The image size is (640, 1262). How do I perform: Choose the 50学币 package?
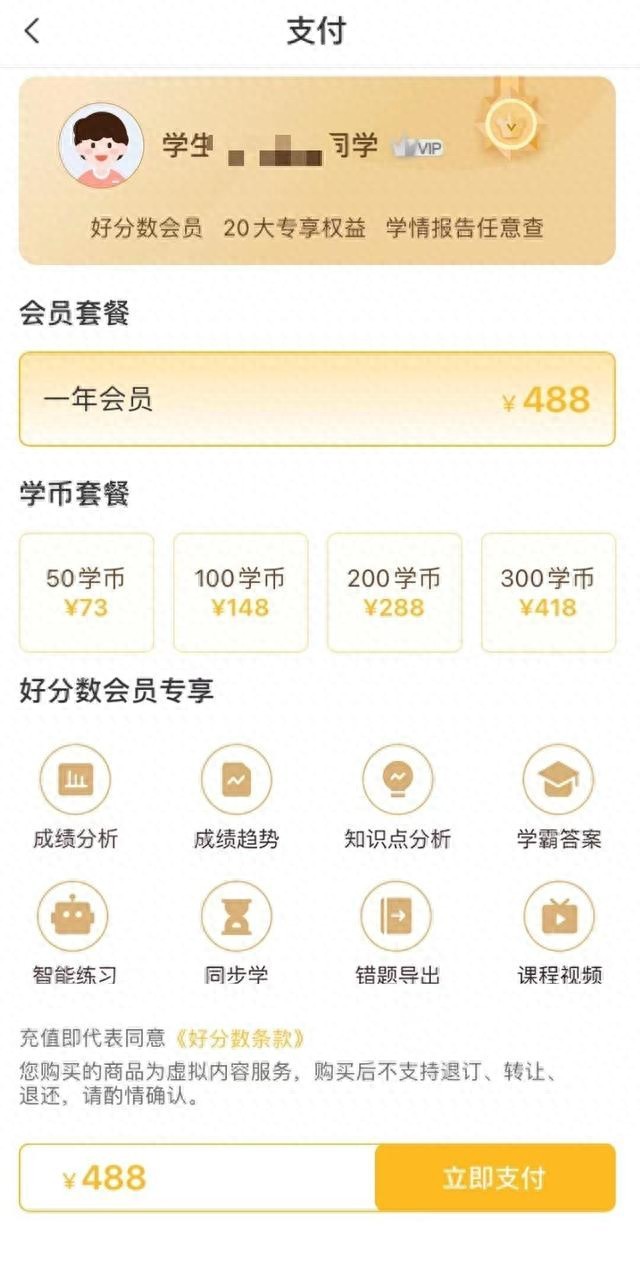pos(86,592)
